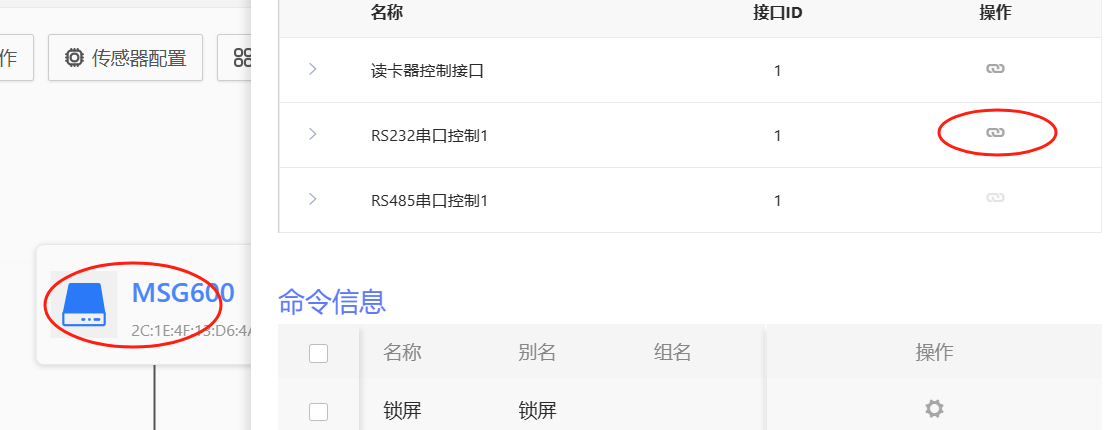Tick the select-all checkbox in 命令信息 header

click(x=319, y=353)
